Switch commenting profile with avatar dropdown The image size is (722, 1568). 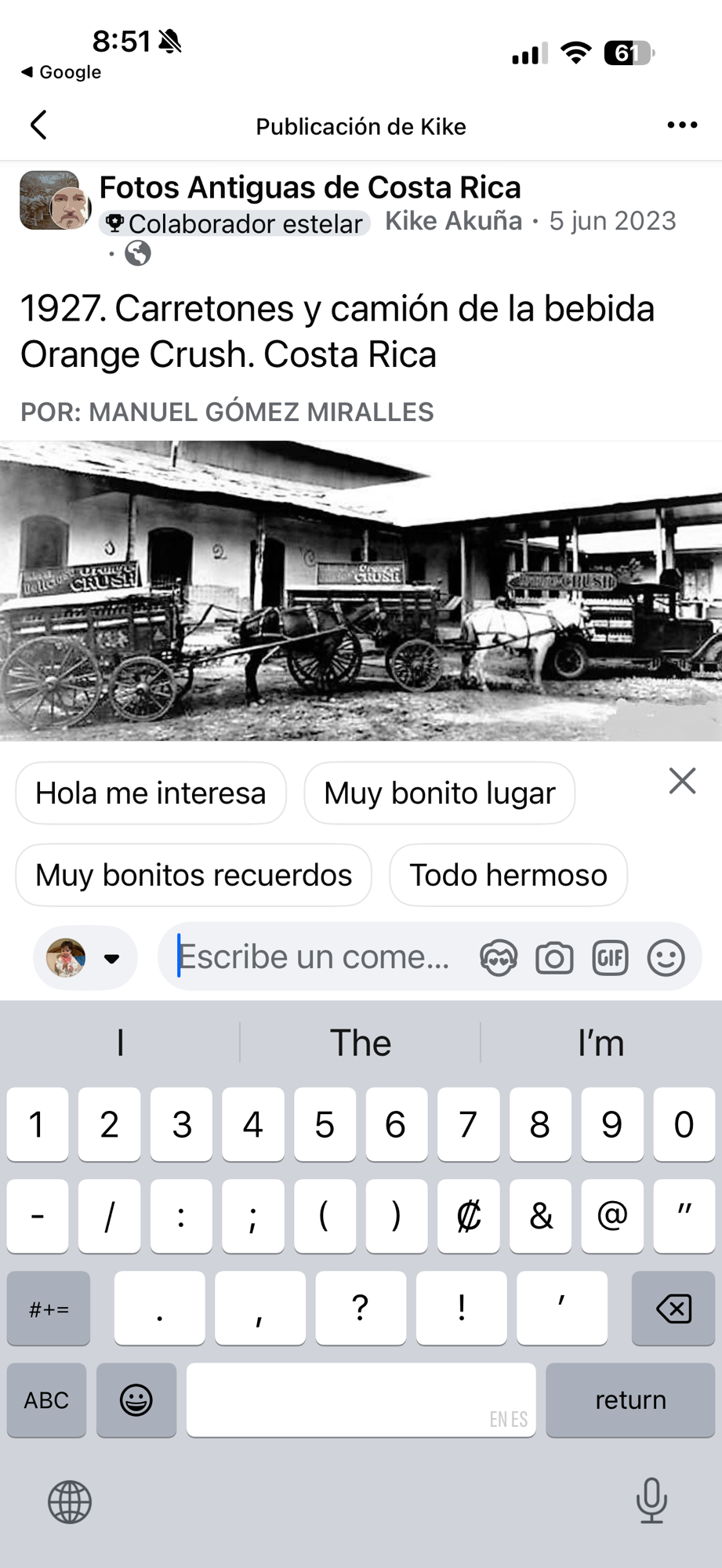[x=85, y=957]
